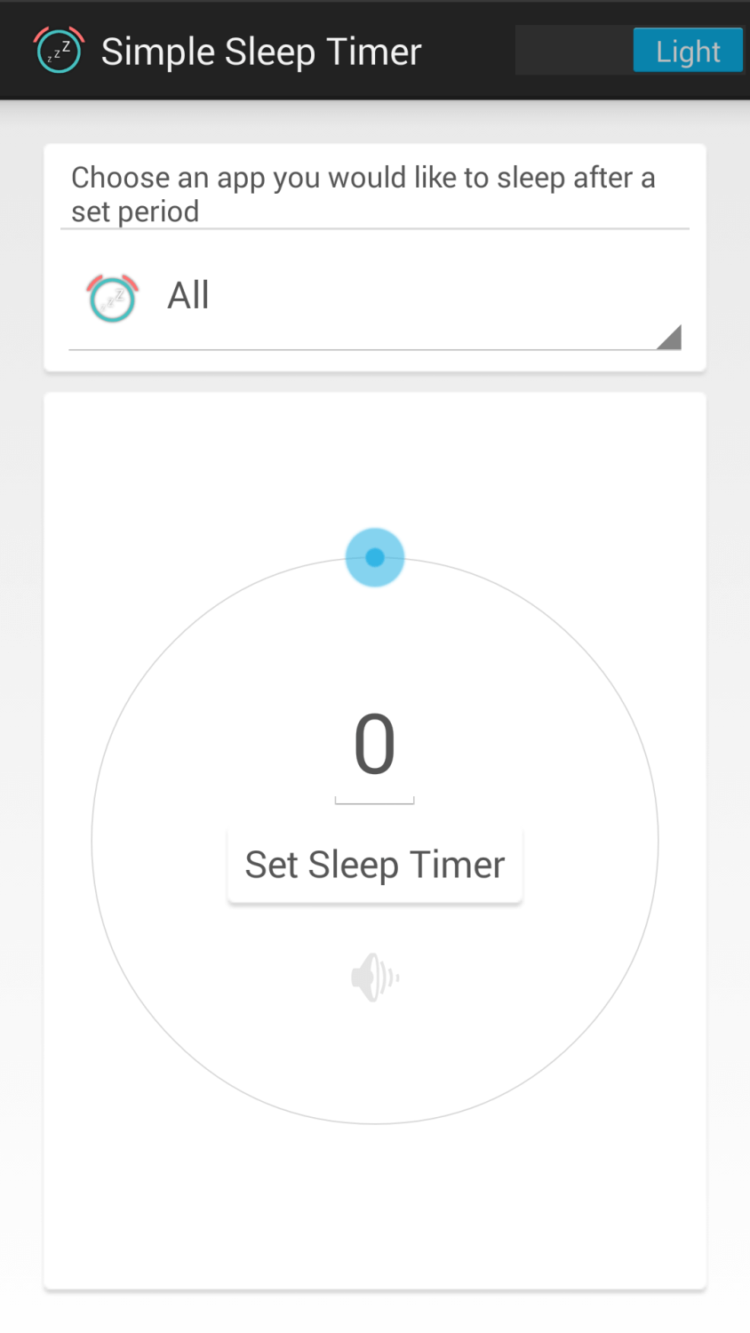Click the Simple Sleep Timer title text

tap(260, 50)
